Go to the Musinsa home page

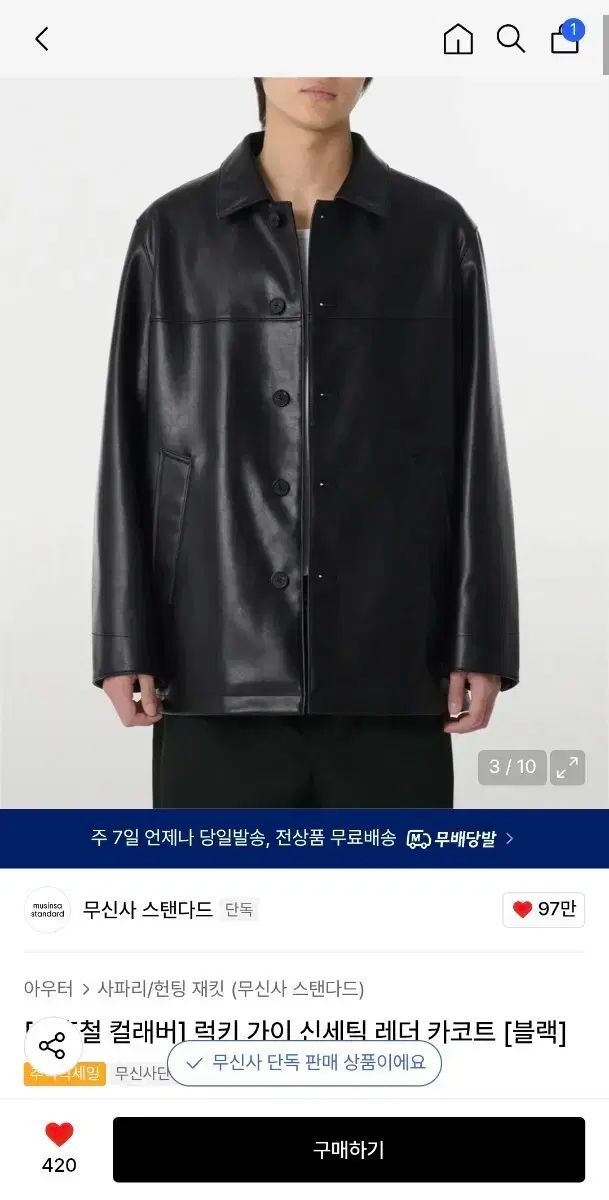tap(458, 39)
